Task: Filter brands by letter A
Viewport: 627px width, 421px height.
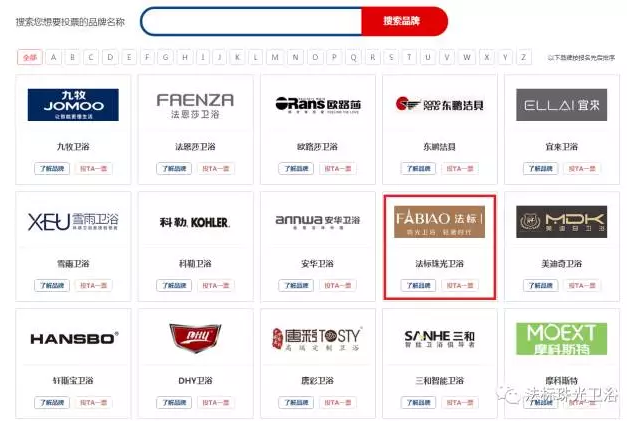Action: click(x=54, y=57)
